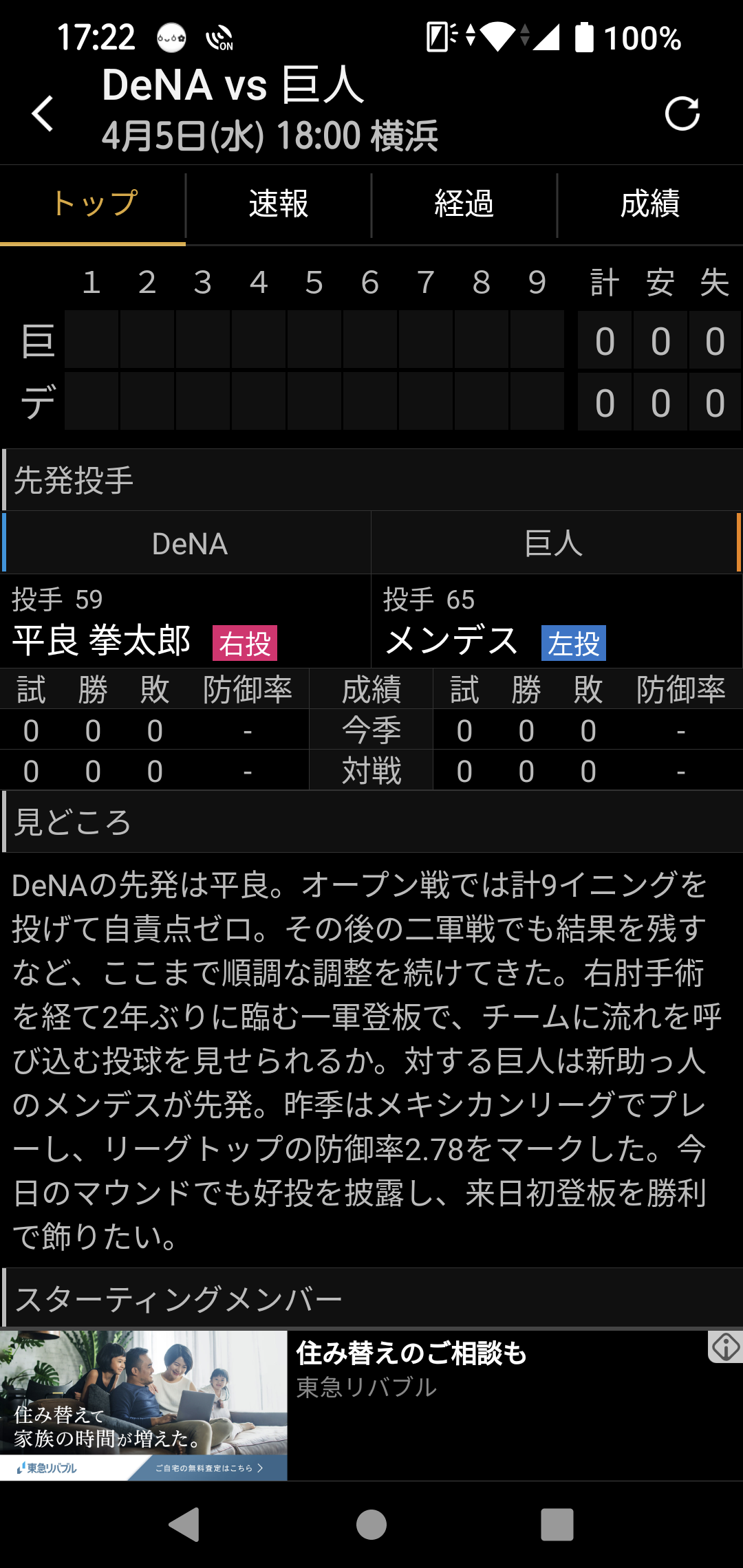Switch to the 速報 tab
Viewport: 743px width, 1568px height.
279,204
